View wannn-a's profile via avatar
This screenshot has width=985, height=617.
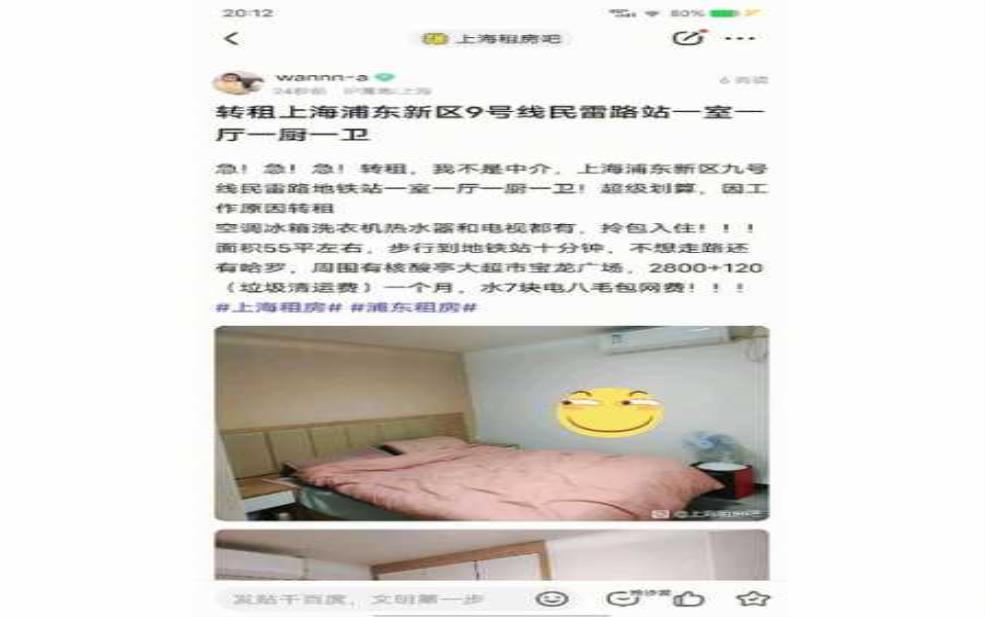[x=238, y=83]
